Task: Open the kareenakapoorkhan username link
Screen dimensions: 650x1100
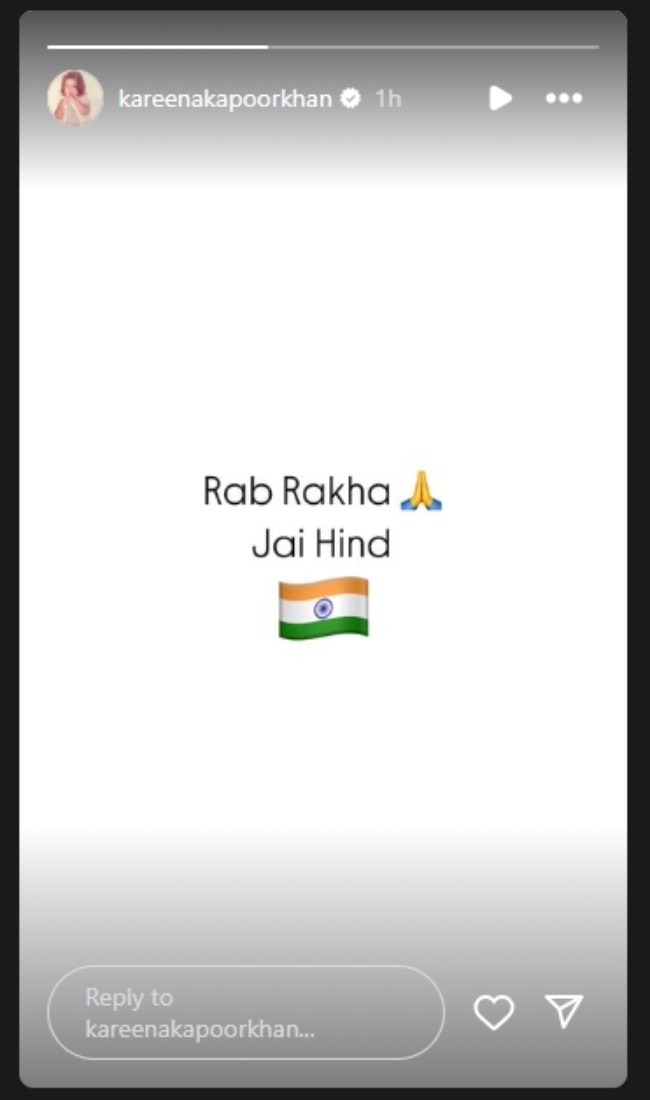Action: 225,98
